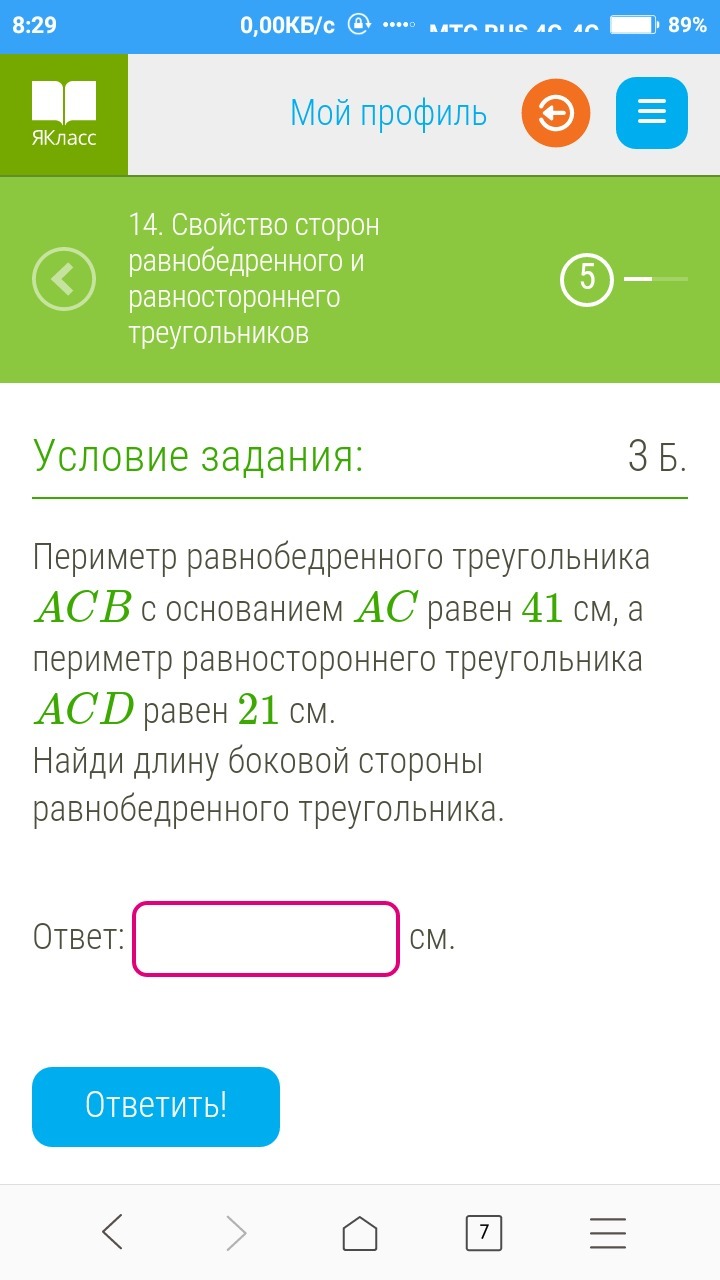The width and height of the screenshot is (720, 1280).
Task: Open the ЯКласс home logo
Action: pyautogui.click(x=64, y=114)
